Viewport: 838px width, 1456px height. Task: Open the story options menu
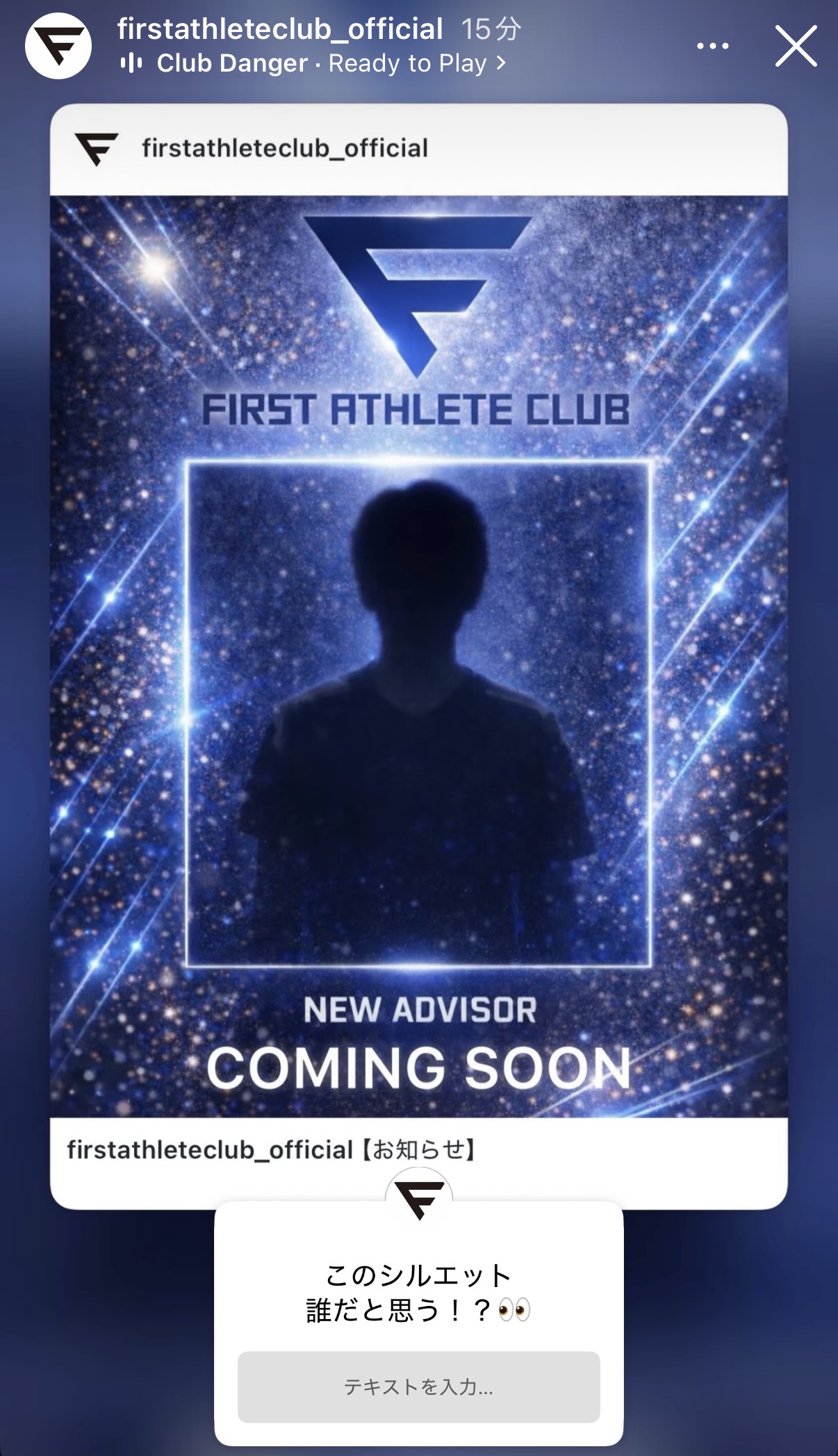[x=712, y=47]
